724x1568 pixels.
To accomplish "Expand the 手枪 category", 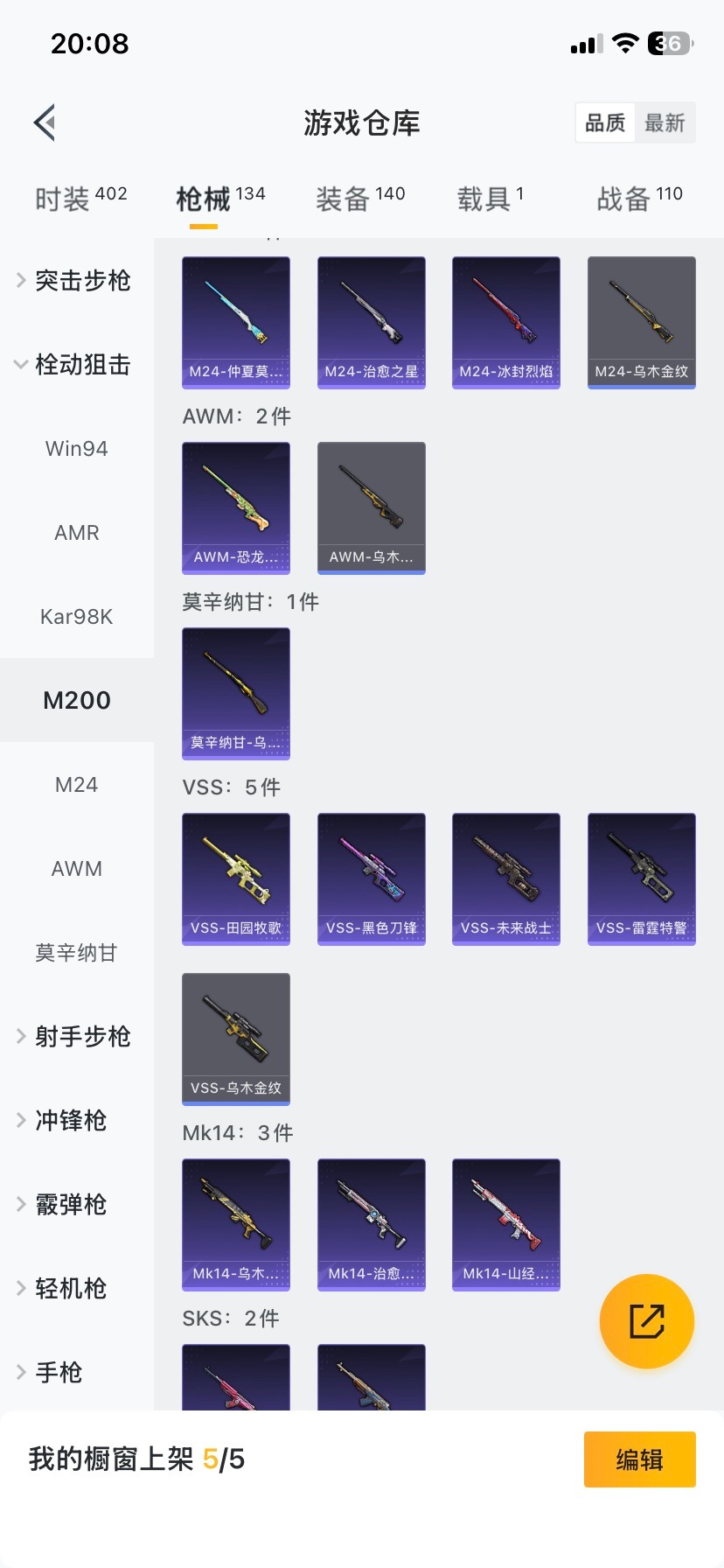I will 58,1373.
